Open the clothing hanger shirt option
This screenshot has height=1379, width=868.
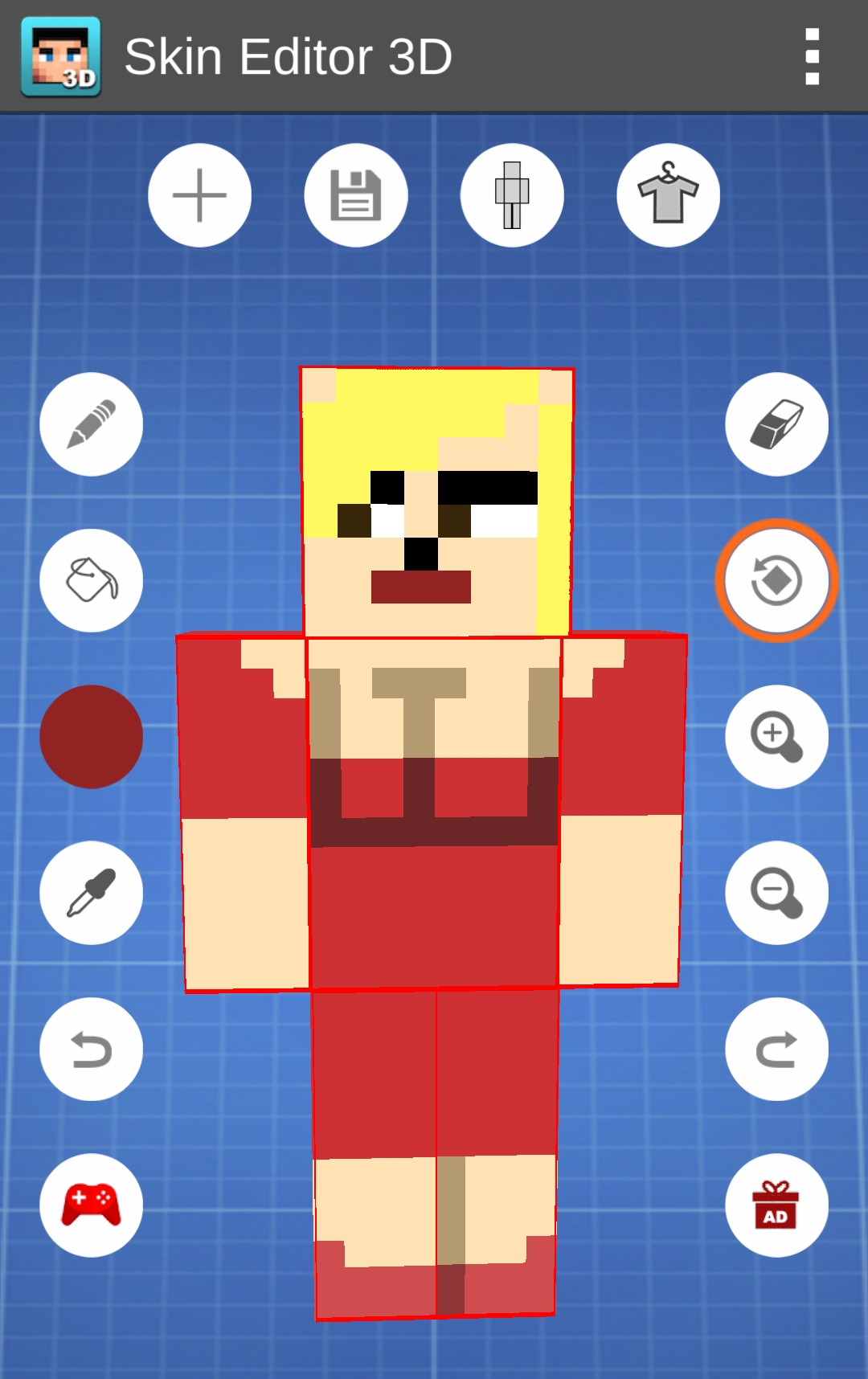pos(668,195)
